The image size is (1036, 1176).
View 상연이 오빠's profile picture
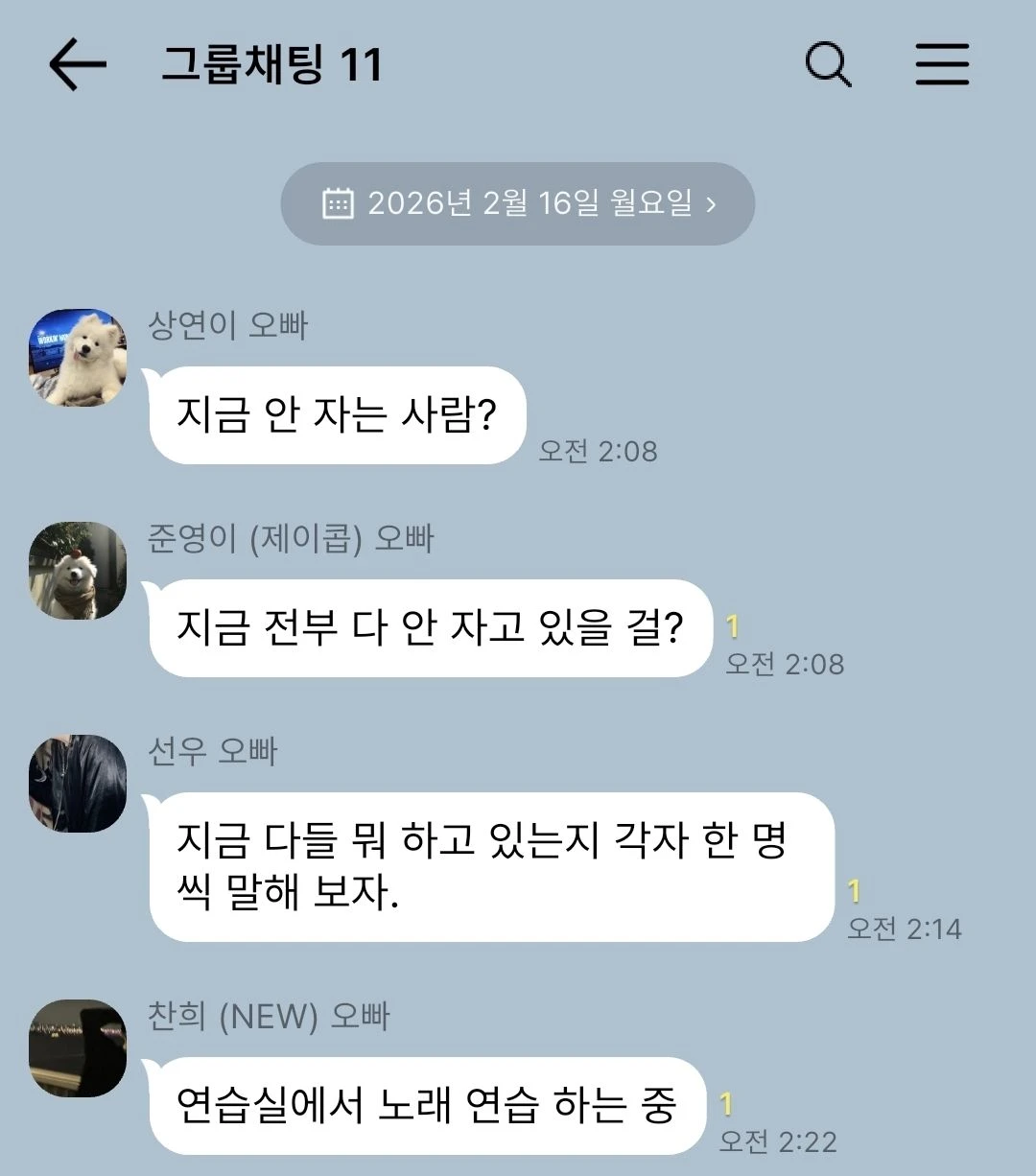78,358
